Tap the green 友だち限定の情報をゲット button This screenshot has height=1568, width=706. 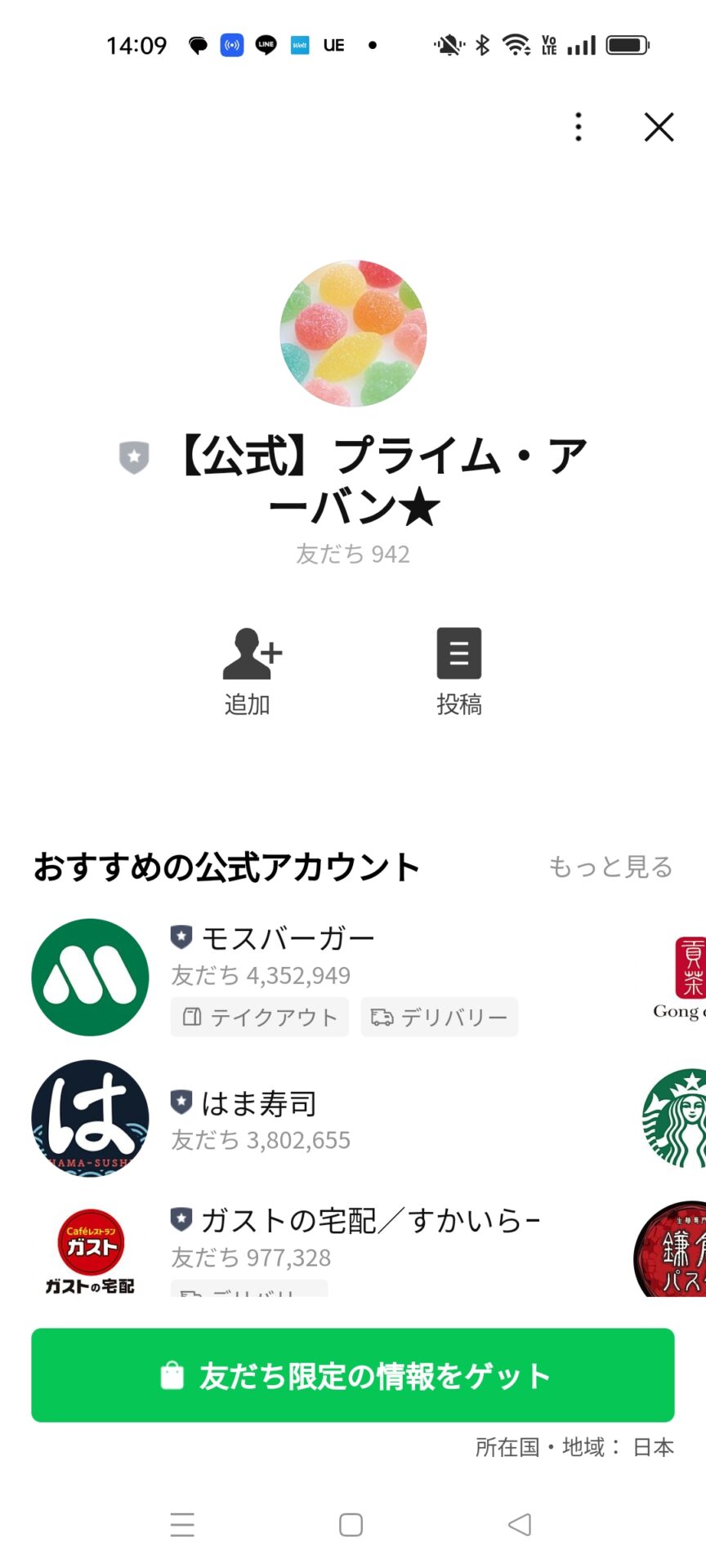click(353, 1375)
